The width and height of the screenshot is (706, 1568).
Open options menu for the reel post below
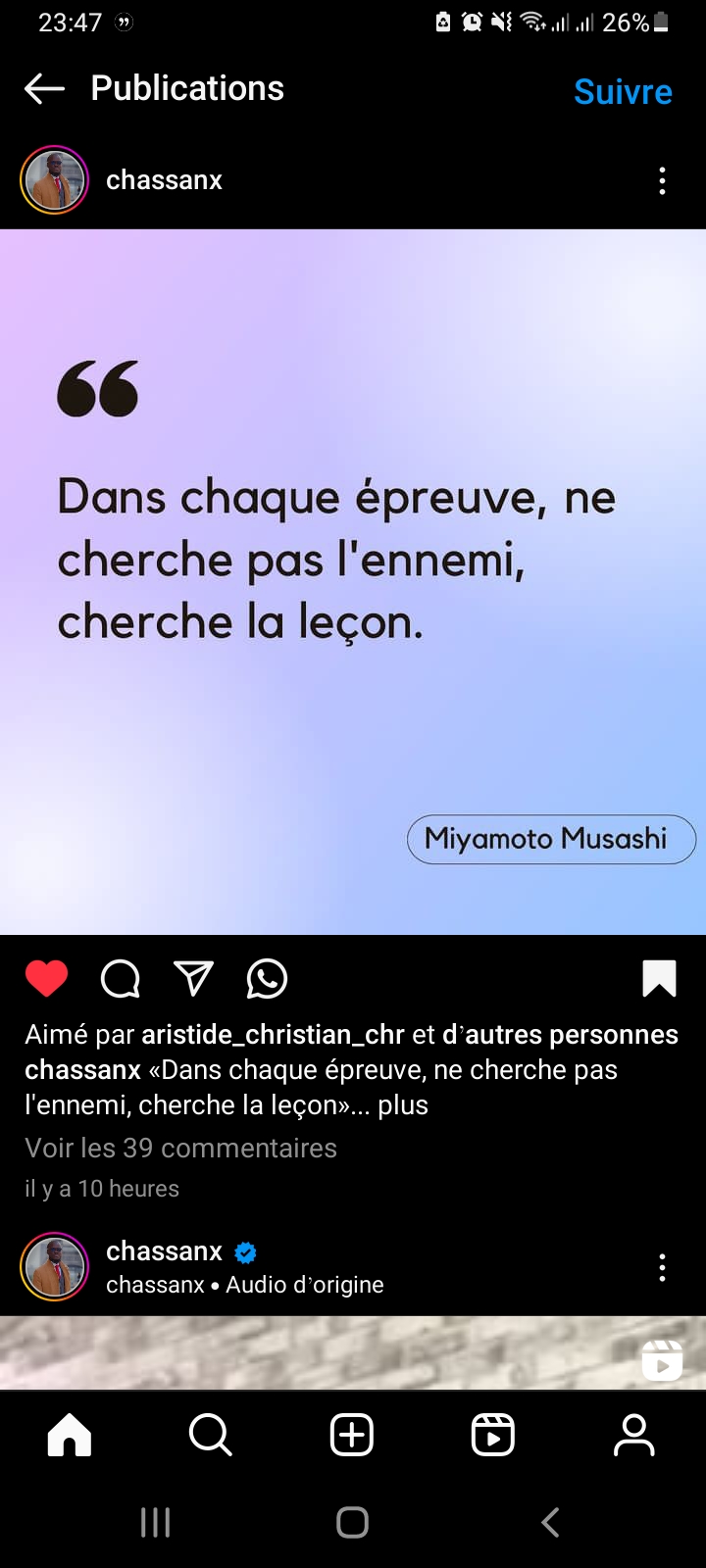(x=663, y=1267)
